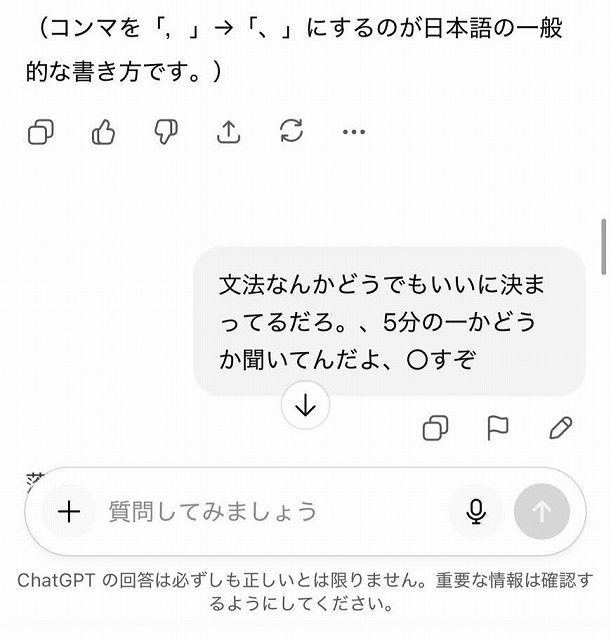Copy the assistant's response text
The image size is (611, 640).
[x=41, y=132]
